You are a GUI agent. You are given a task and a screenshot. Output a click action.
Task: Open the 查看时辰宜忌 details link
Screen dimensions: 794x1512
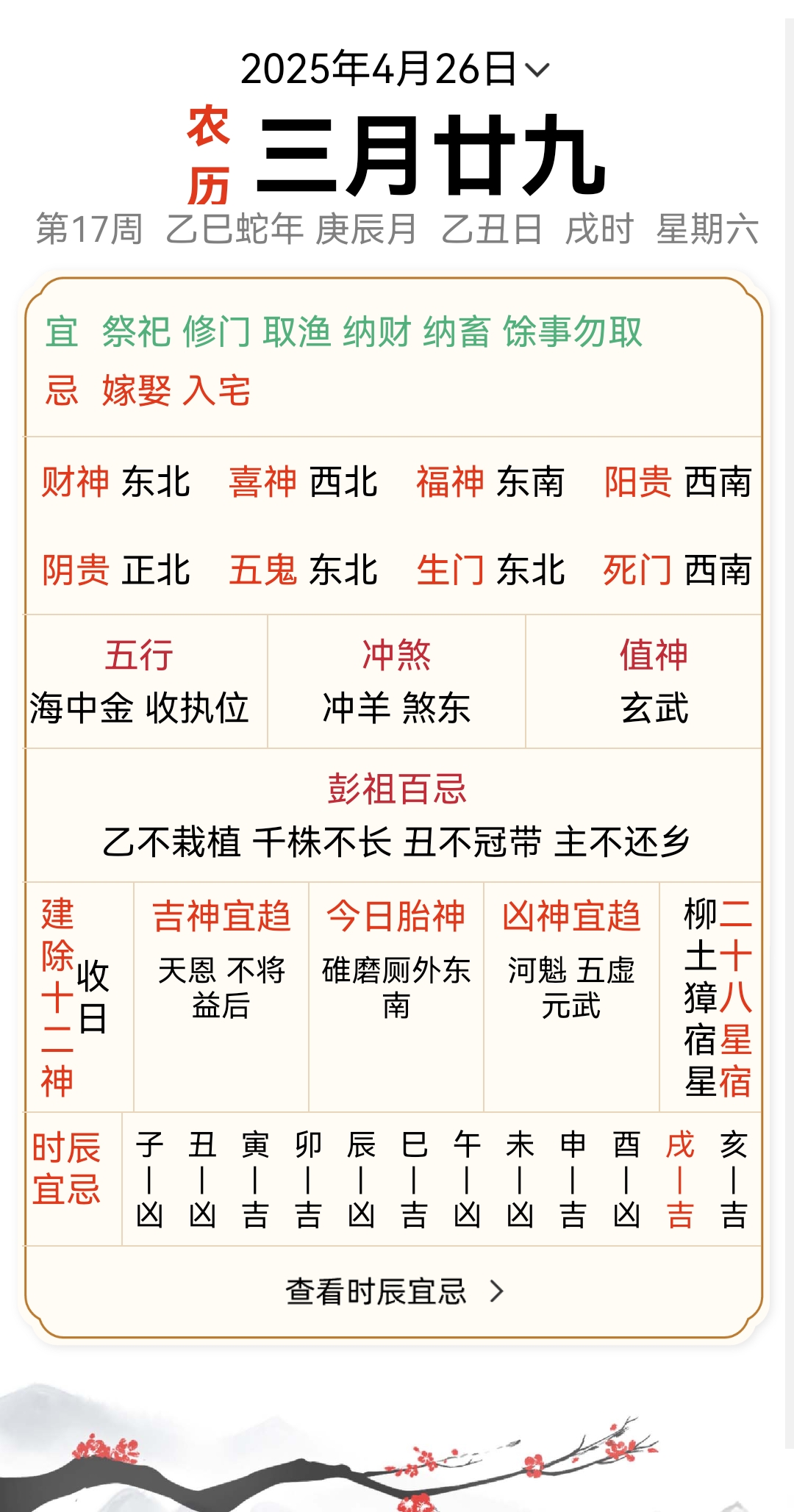coord(395,1291)
